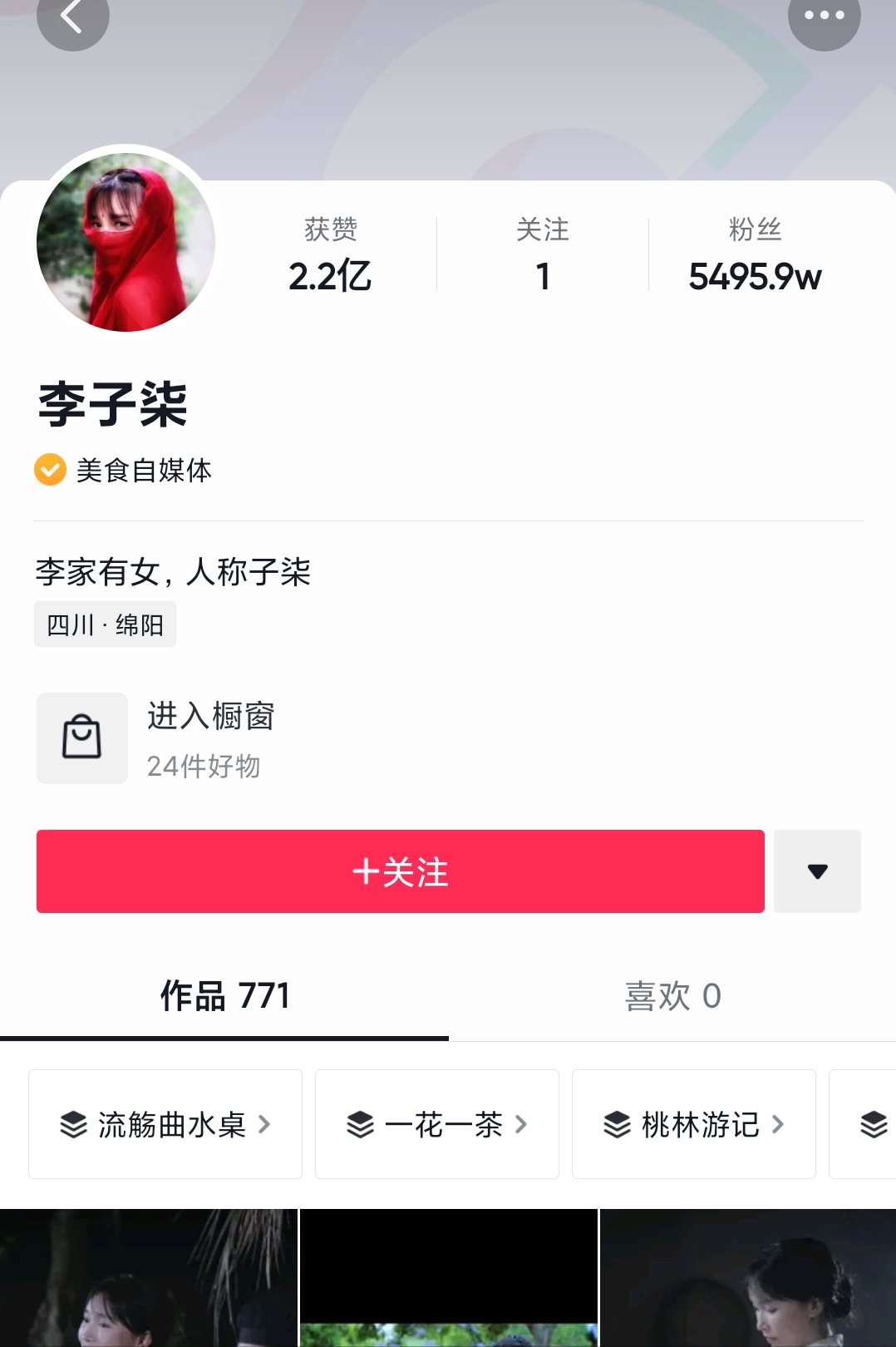Open the 桃林游记 collection

click(x=694, y=1124)
